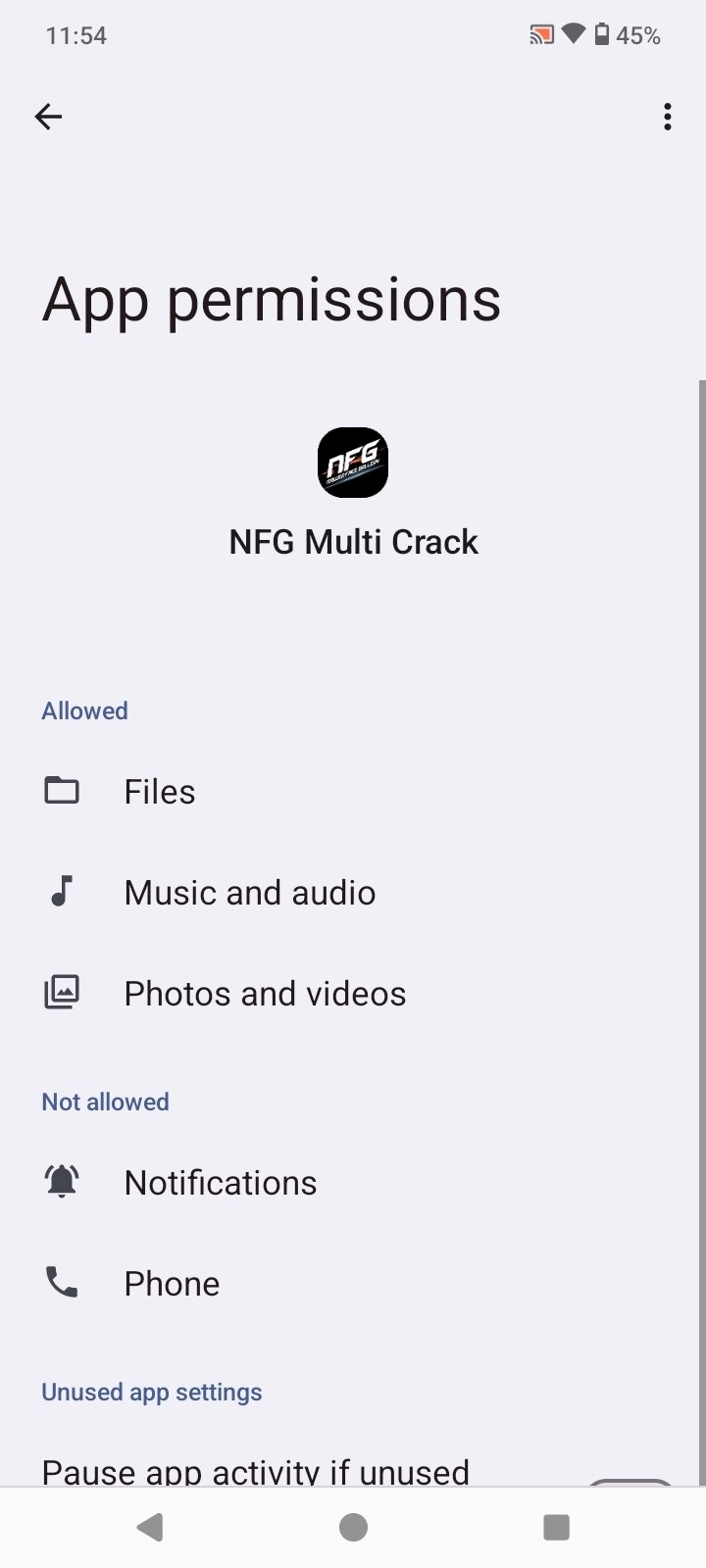The width and height of the screenshot is (706, 1568).
Task: Open Photos and videos permission settings
Action: click(294, 992)
